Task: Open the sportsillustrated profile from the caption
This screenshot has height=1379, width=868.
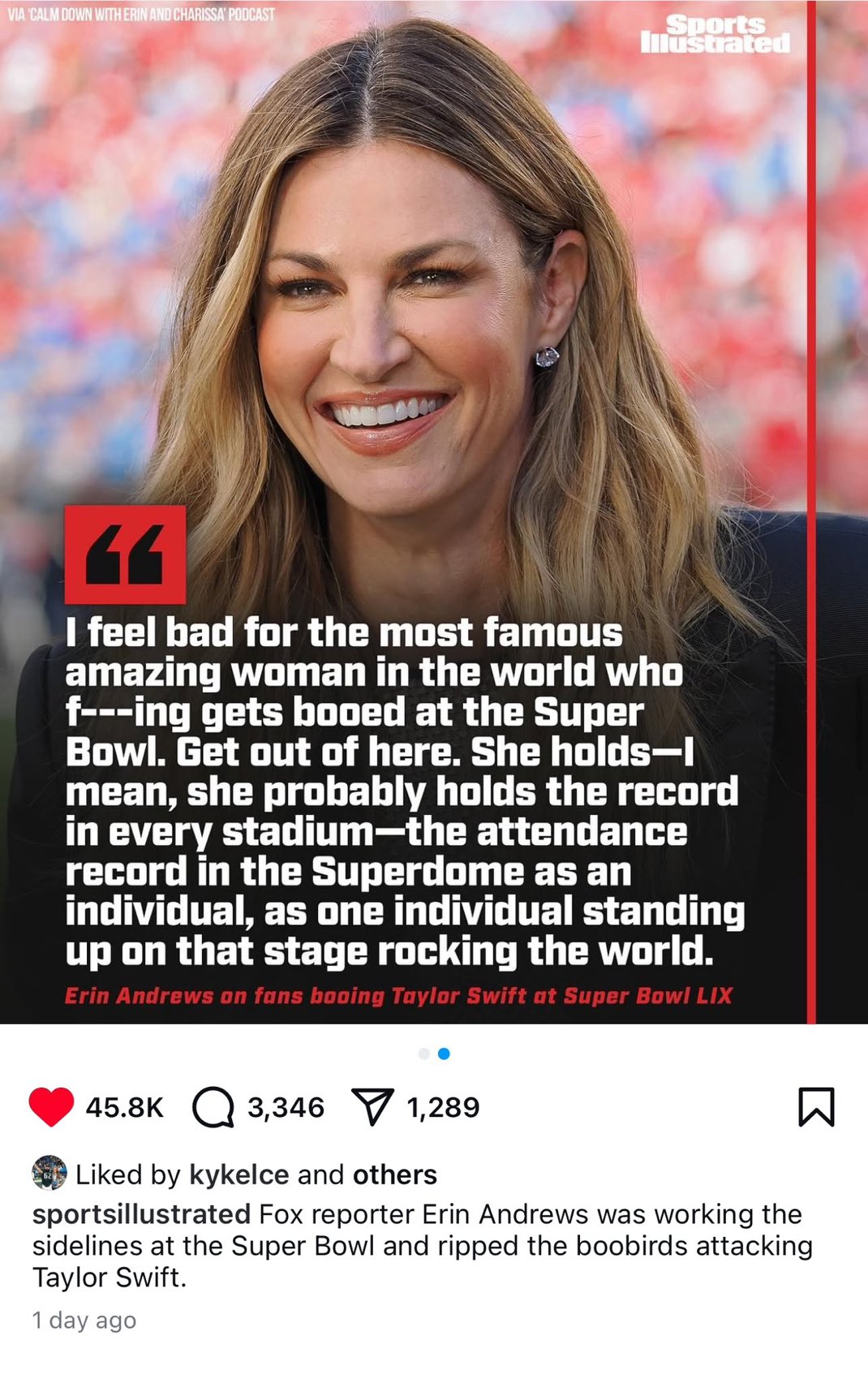Action: click(x=141, y=1214)
